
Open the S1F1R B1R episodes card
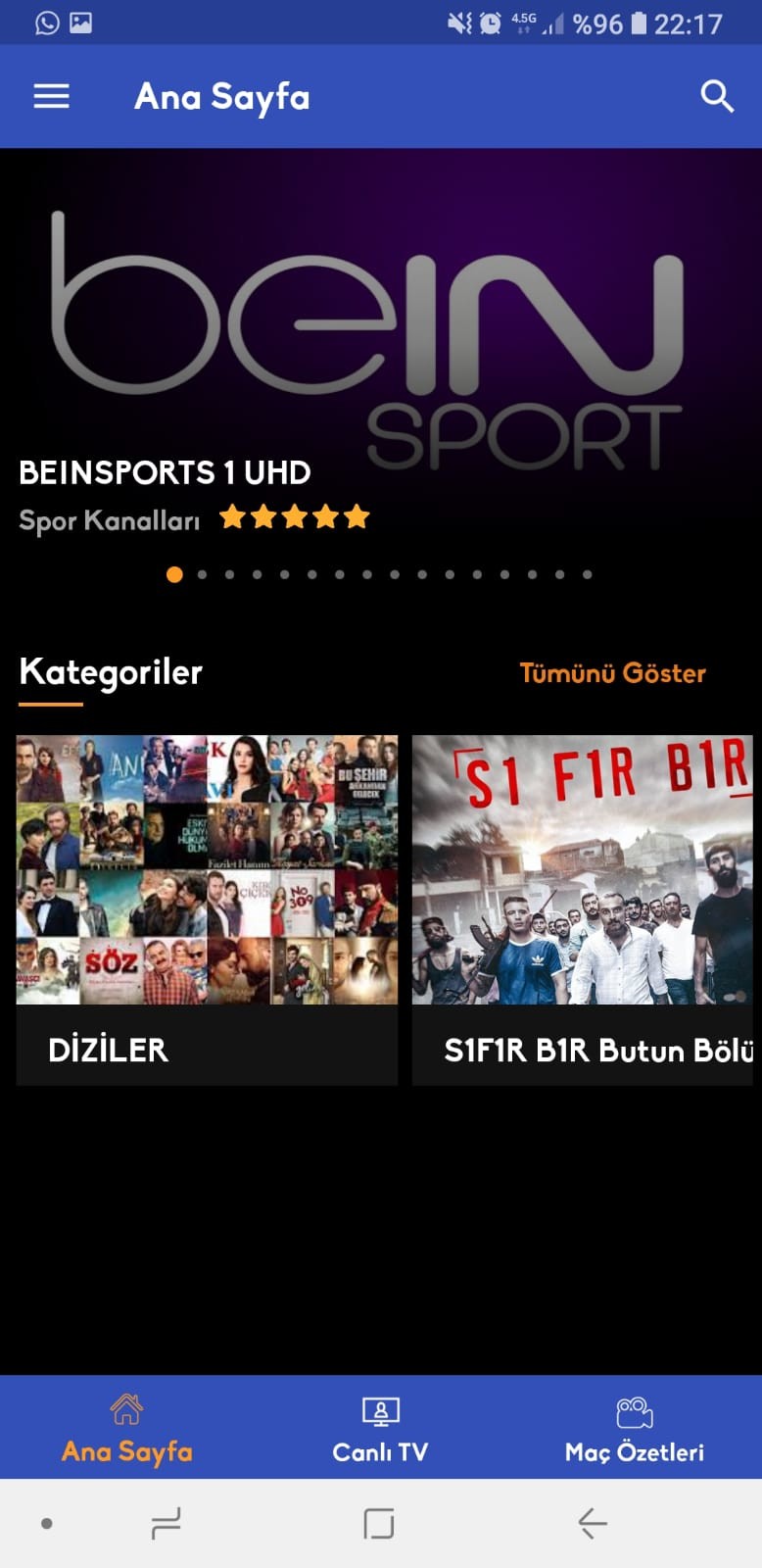pos(584,909)
